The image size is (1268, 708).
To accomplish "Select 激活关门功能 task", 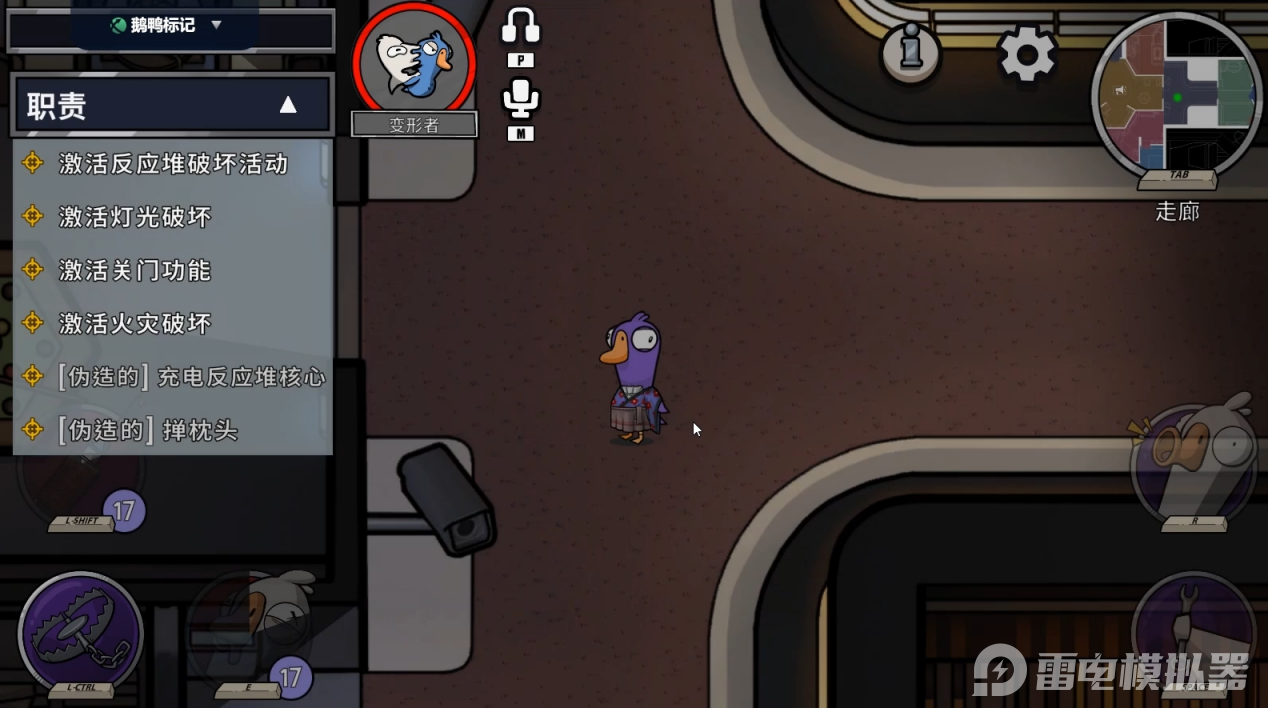I will 135,270.
